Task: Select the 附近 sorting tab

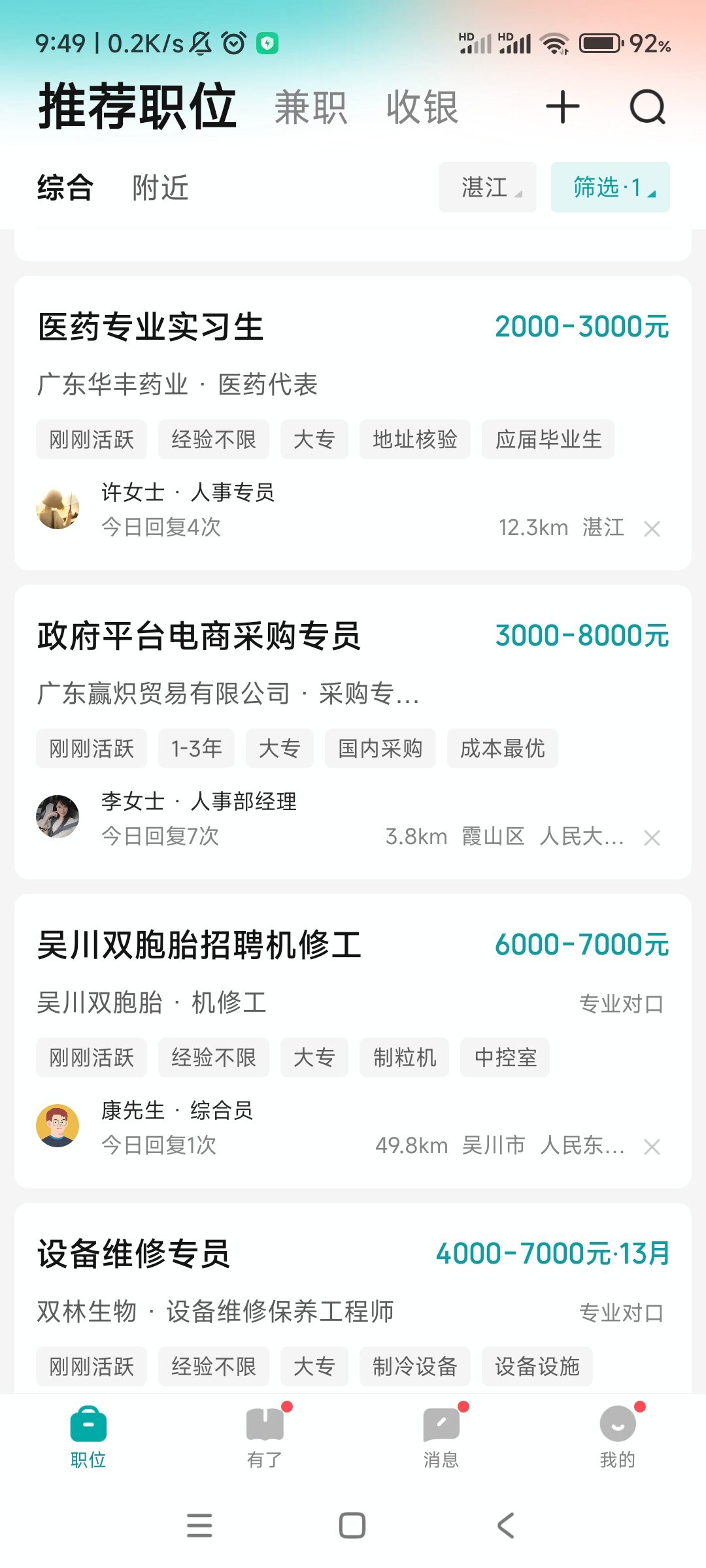Action: (x=160, y=188)
